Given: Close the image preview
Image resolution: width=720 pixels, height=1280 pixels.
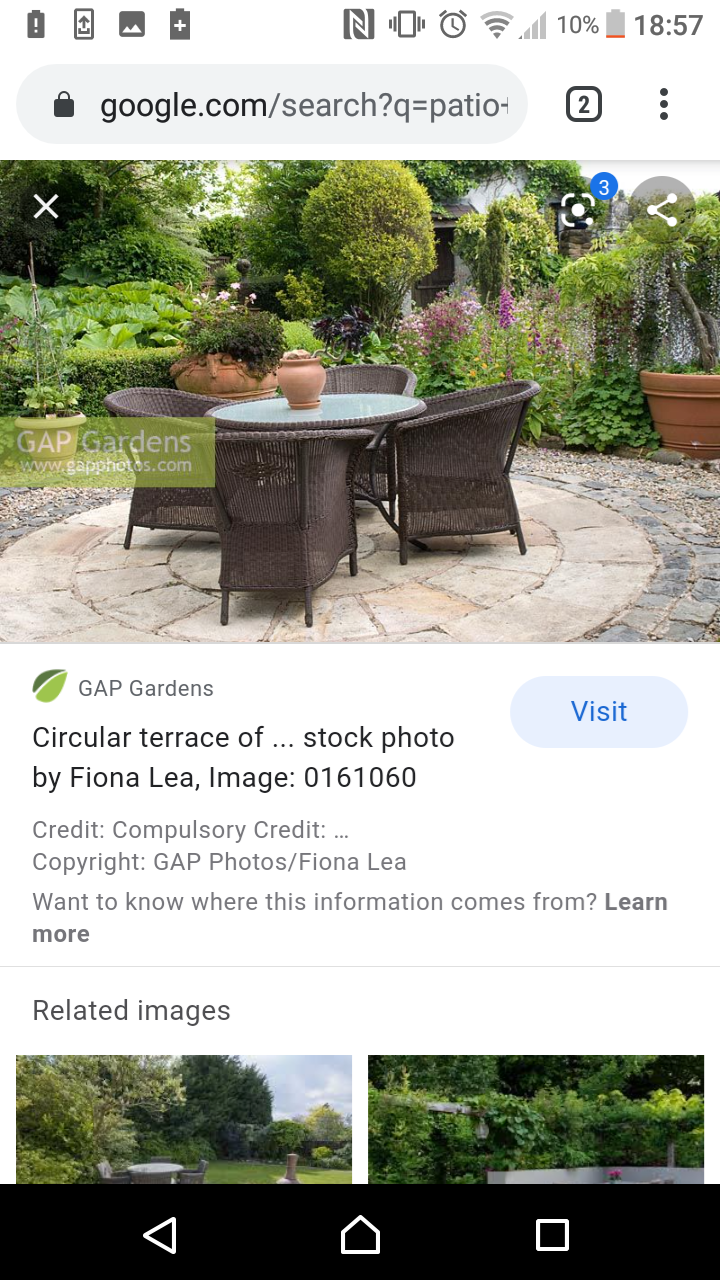Looking at the screenshot, I should click(x=46, y=207).
